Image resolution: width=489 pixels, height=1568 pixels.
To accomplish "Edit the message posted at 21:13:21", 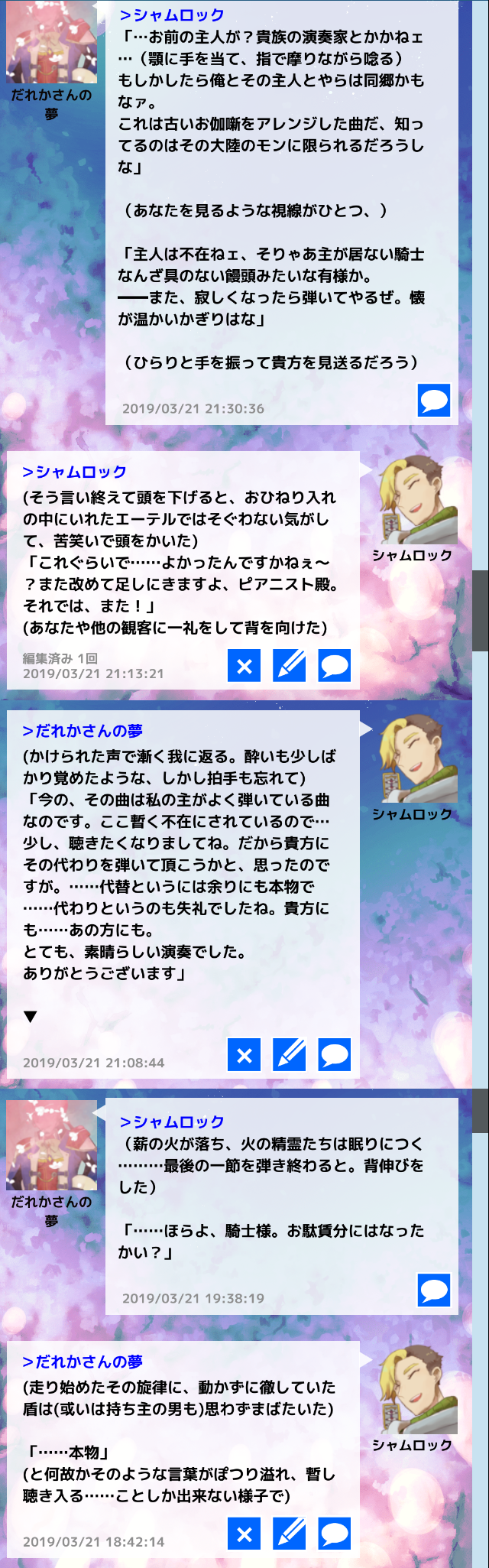I will (x=289, y=665).
